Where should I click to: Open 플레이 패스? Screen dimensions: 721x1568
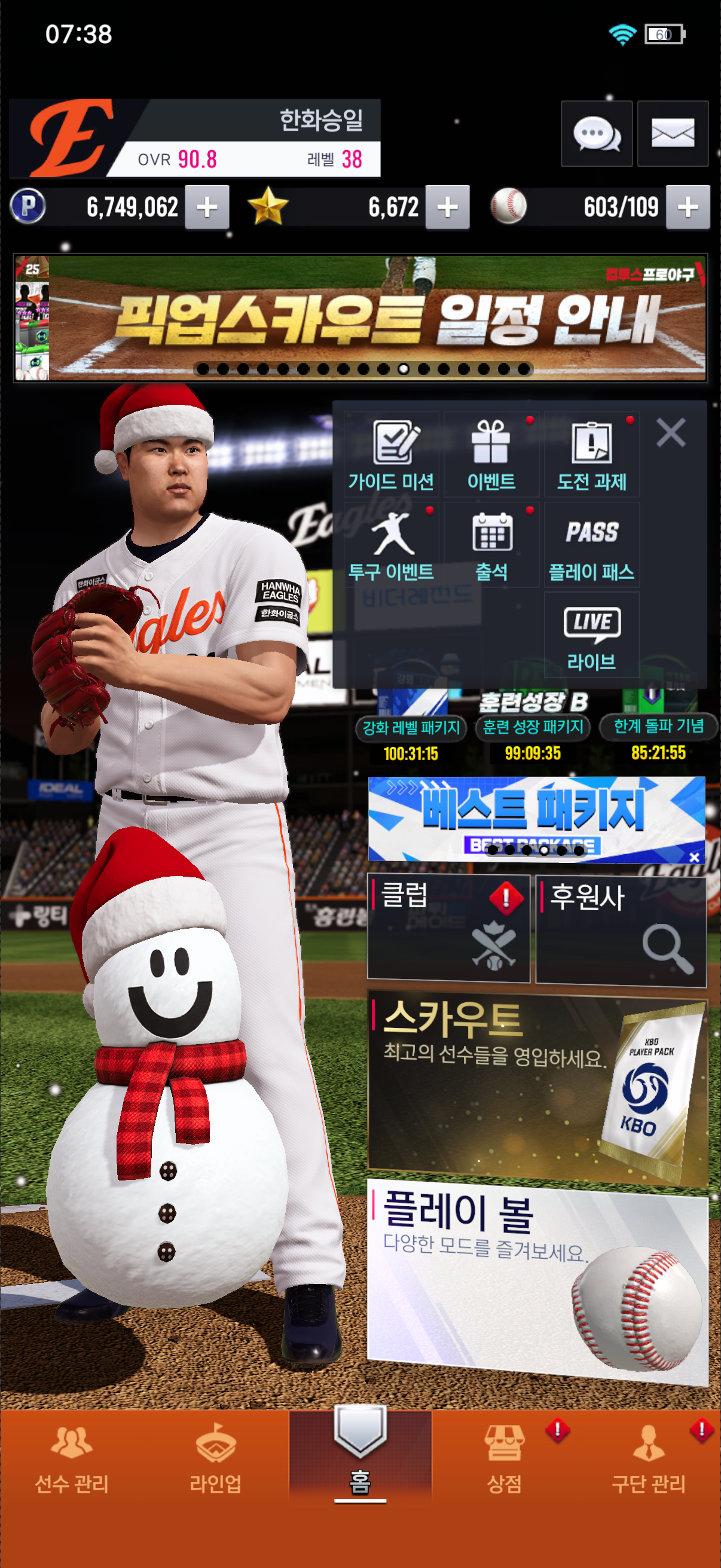pos(591,545)
